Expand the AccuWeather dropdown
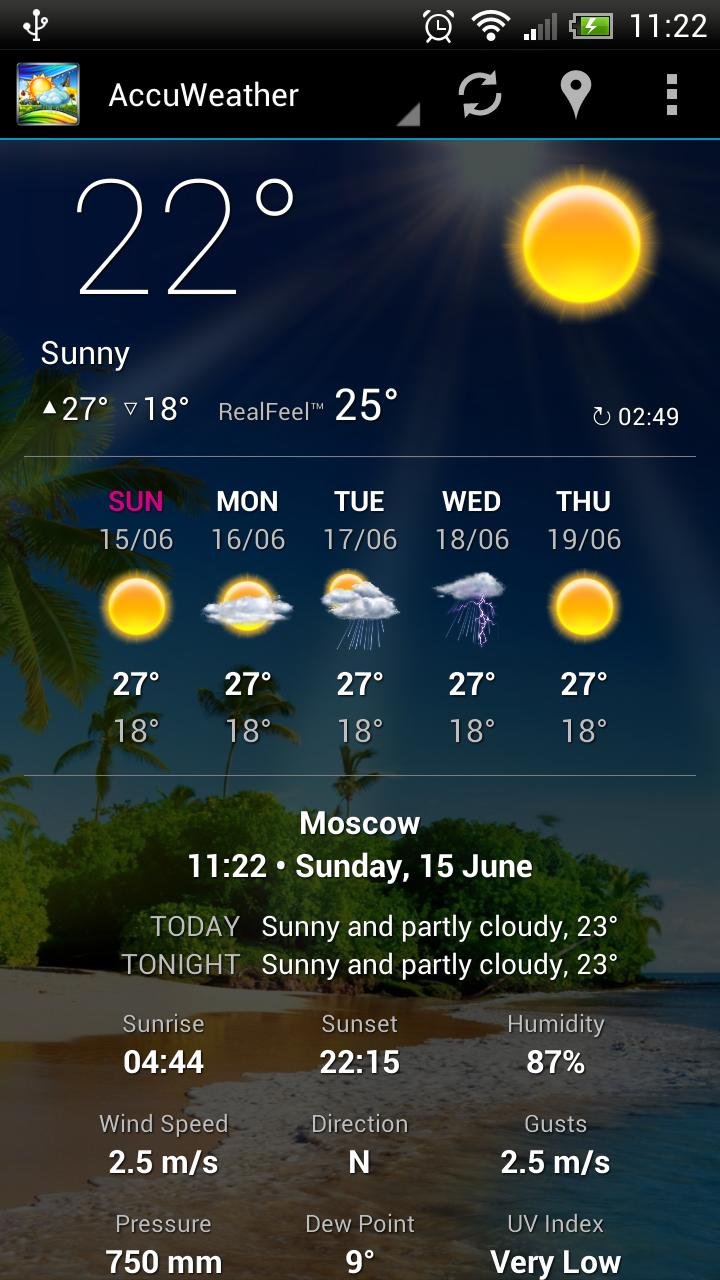The width and height of the screenshot is (720, 1280). click(x=260, y=96)
